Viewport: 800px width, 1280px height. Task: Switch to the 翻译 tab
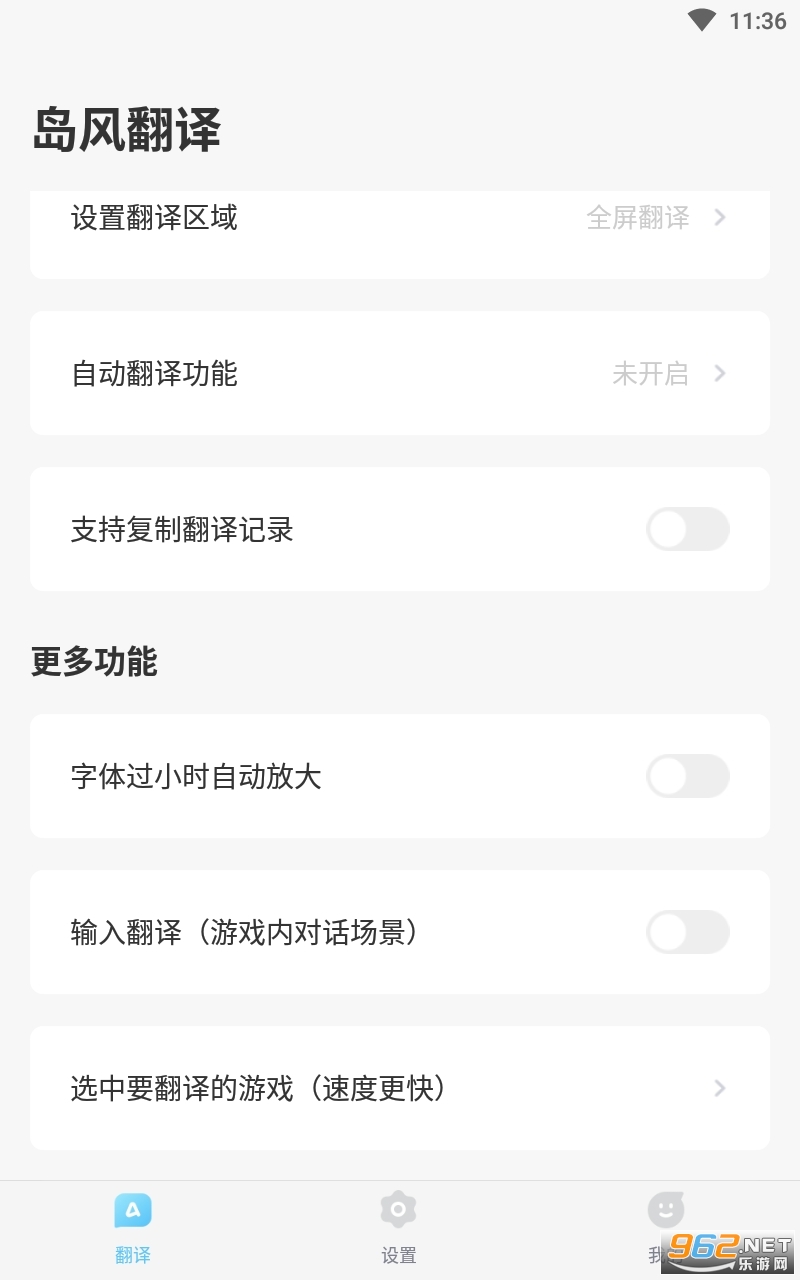point(133,1227)
